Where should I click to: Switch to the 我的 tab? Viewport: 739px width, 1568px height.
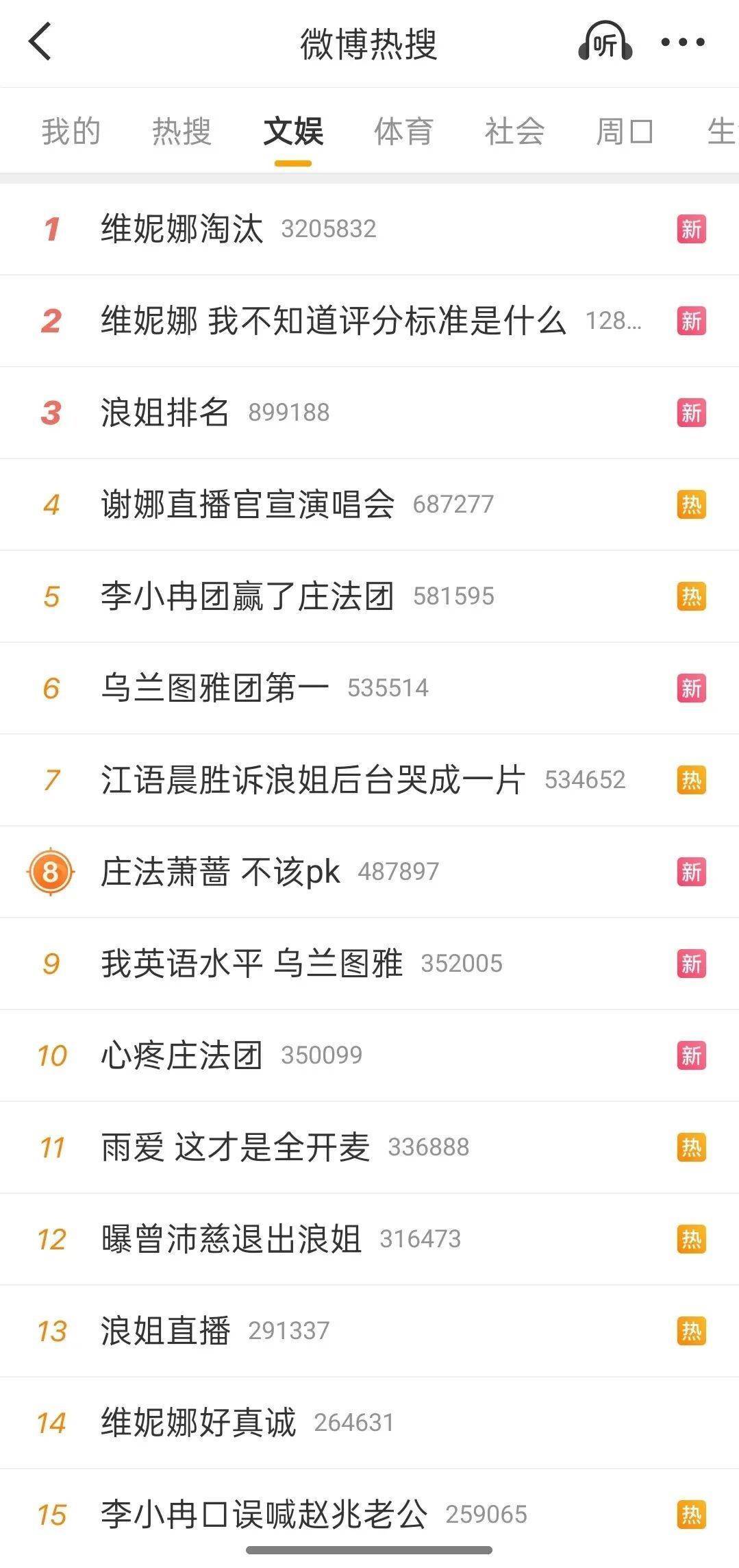(x=71, y=132)
